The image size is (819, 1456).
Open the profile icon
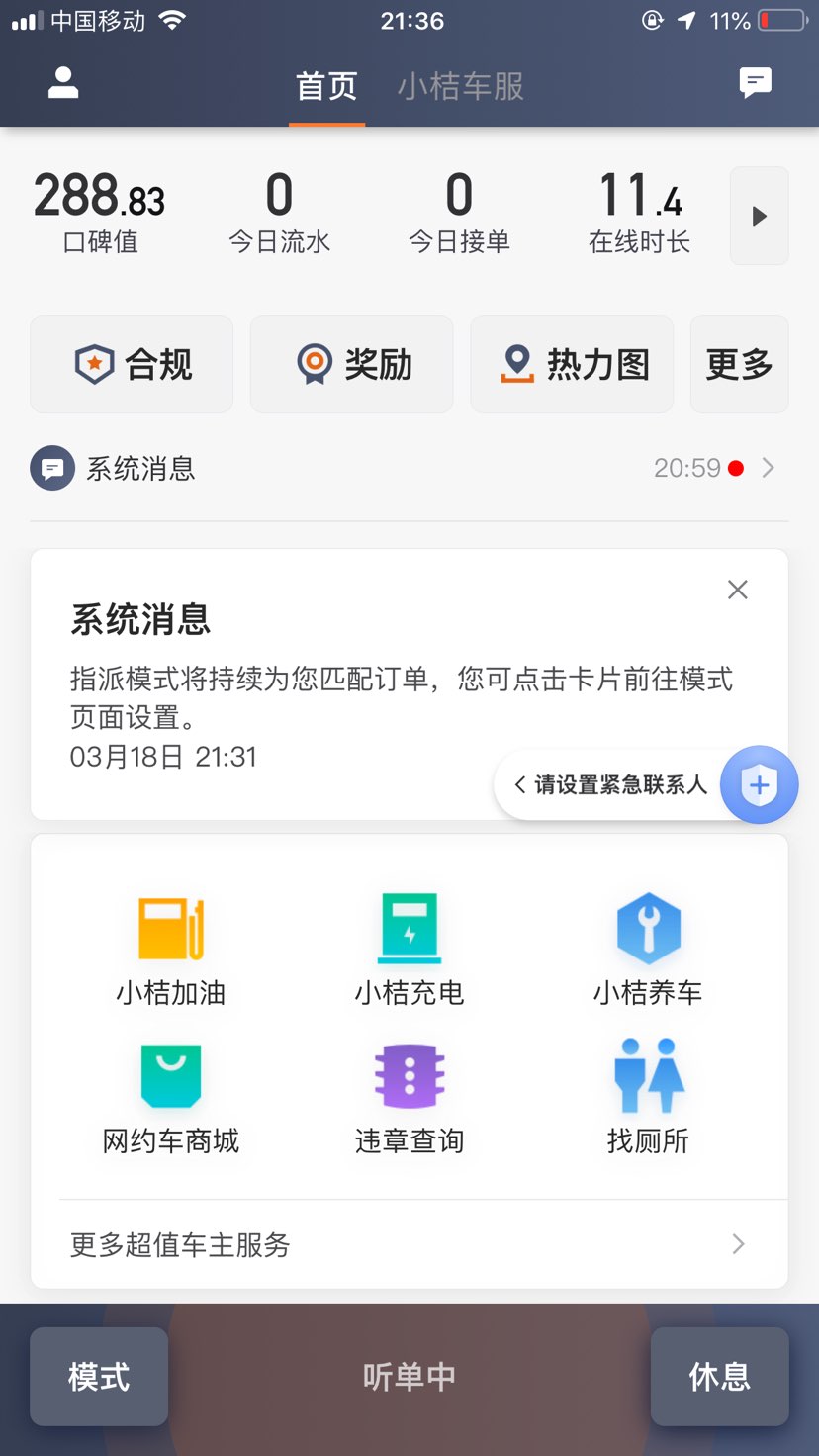point(63,83)
